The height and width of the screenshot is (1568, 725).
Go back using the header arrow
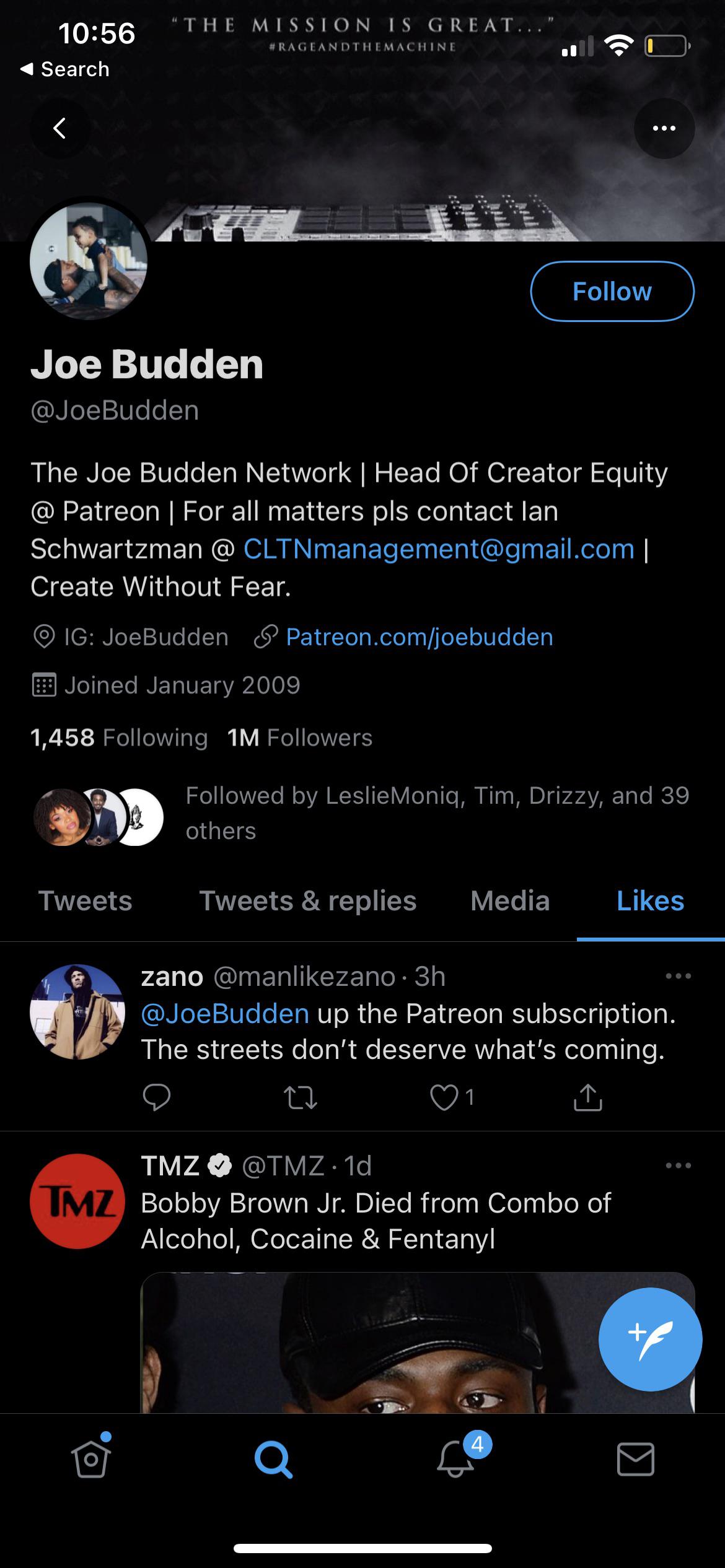(59, 129)
